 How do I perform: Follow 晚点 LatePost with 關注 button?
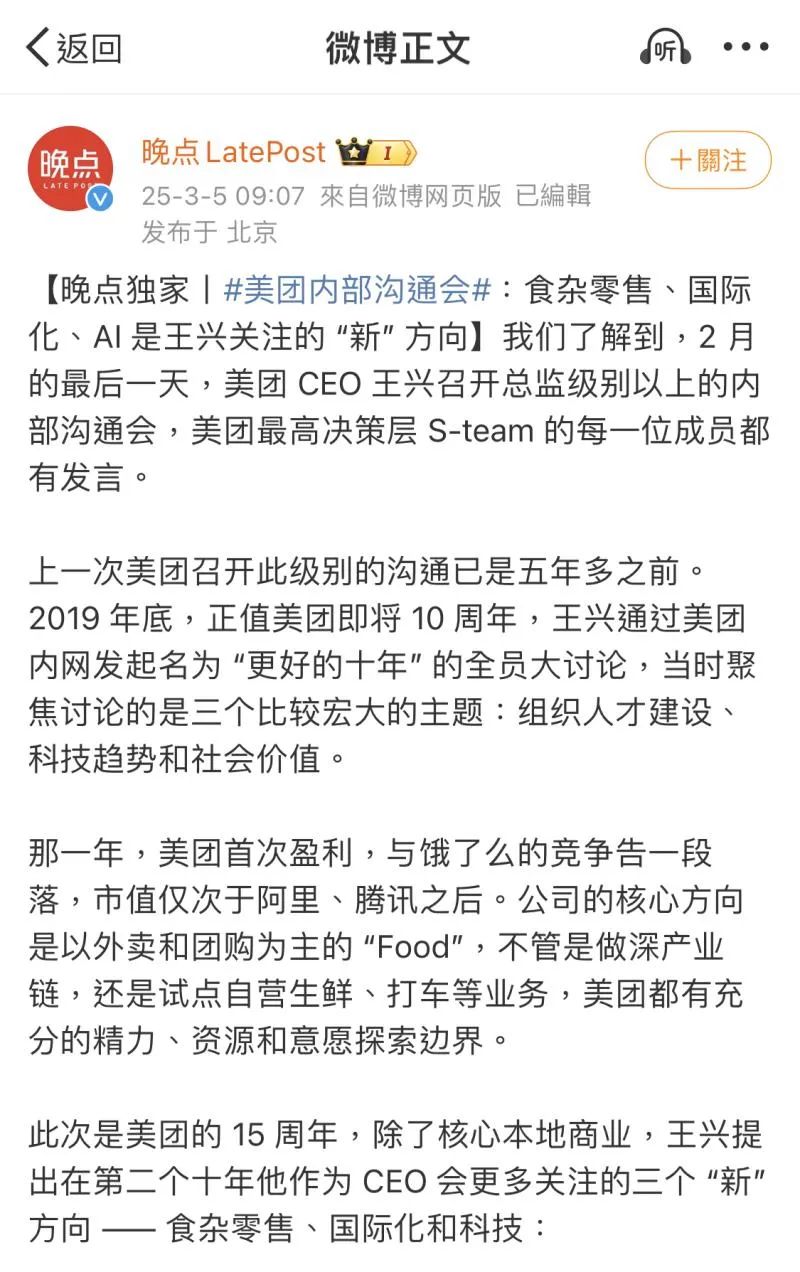(x=708, y=160)
